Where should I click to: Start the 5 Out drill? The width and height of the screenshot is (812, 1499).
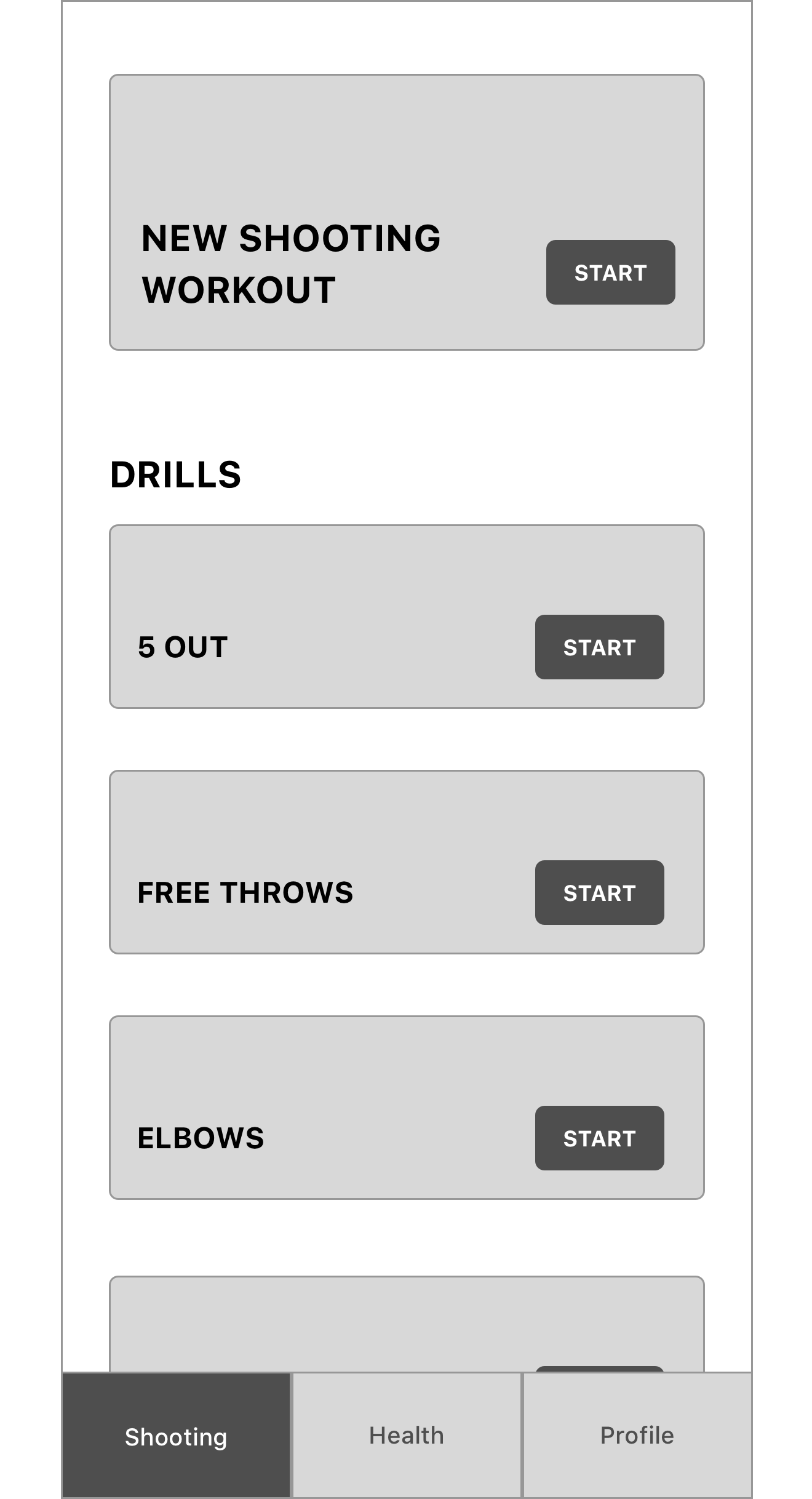click(x=599, y=647)
